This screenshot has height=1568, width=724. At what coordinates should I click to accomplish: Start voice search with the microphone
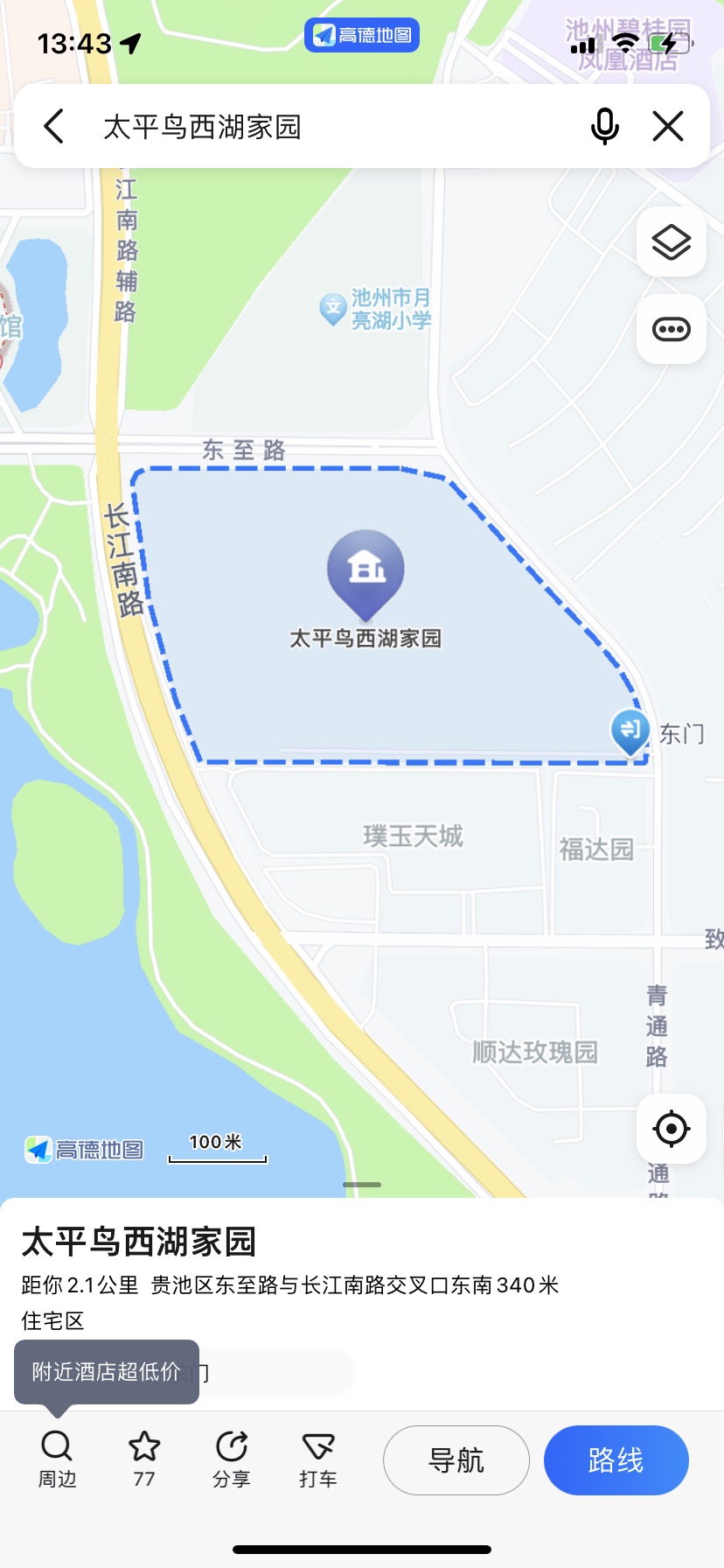tap(604, 126)
